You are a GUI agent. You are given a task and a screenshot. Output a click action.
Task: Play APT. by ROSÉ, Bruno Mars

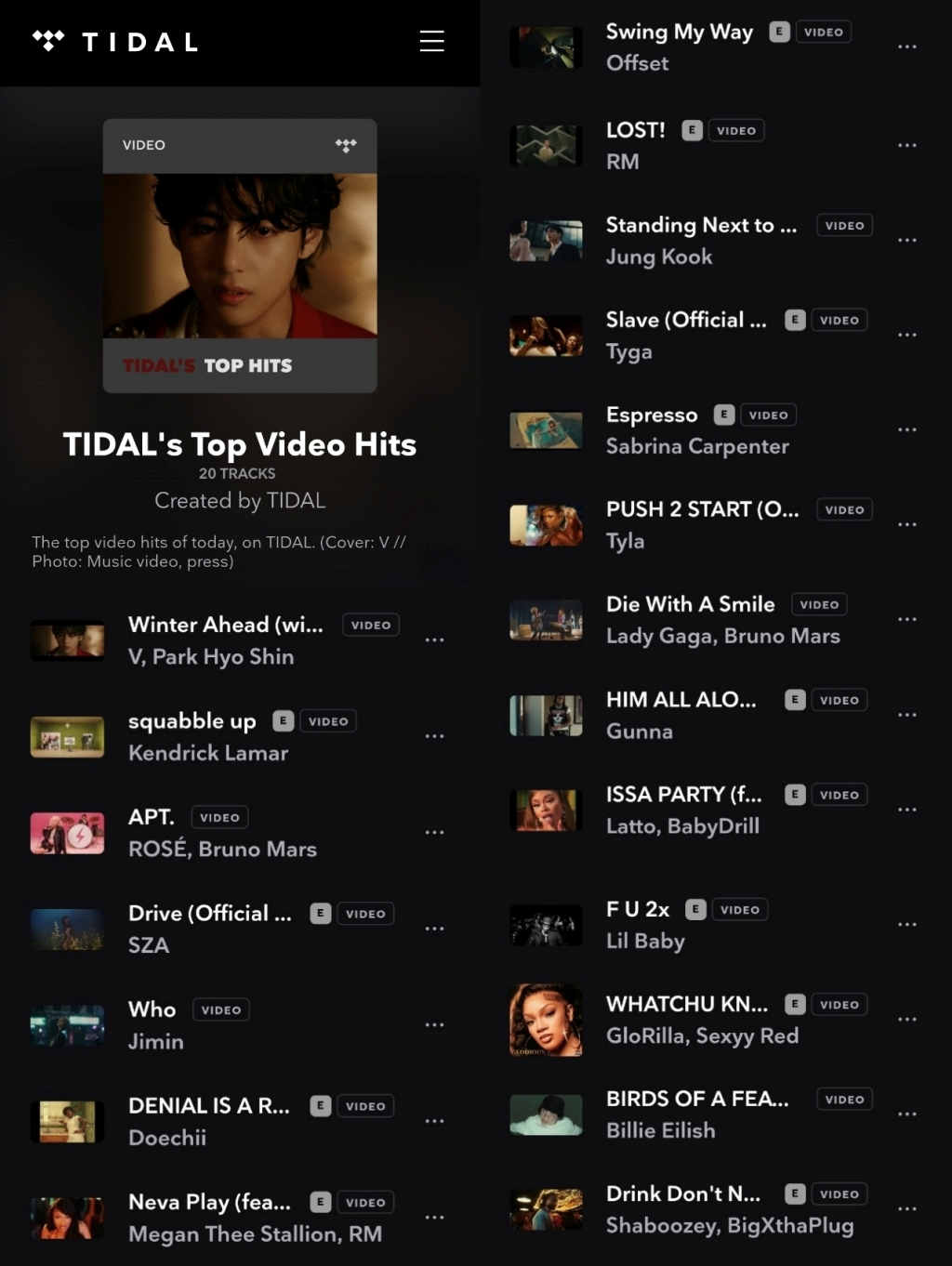click(x=151, y=817)
